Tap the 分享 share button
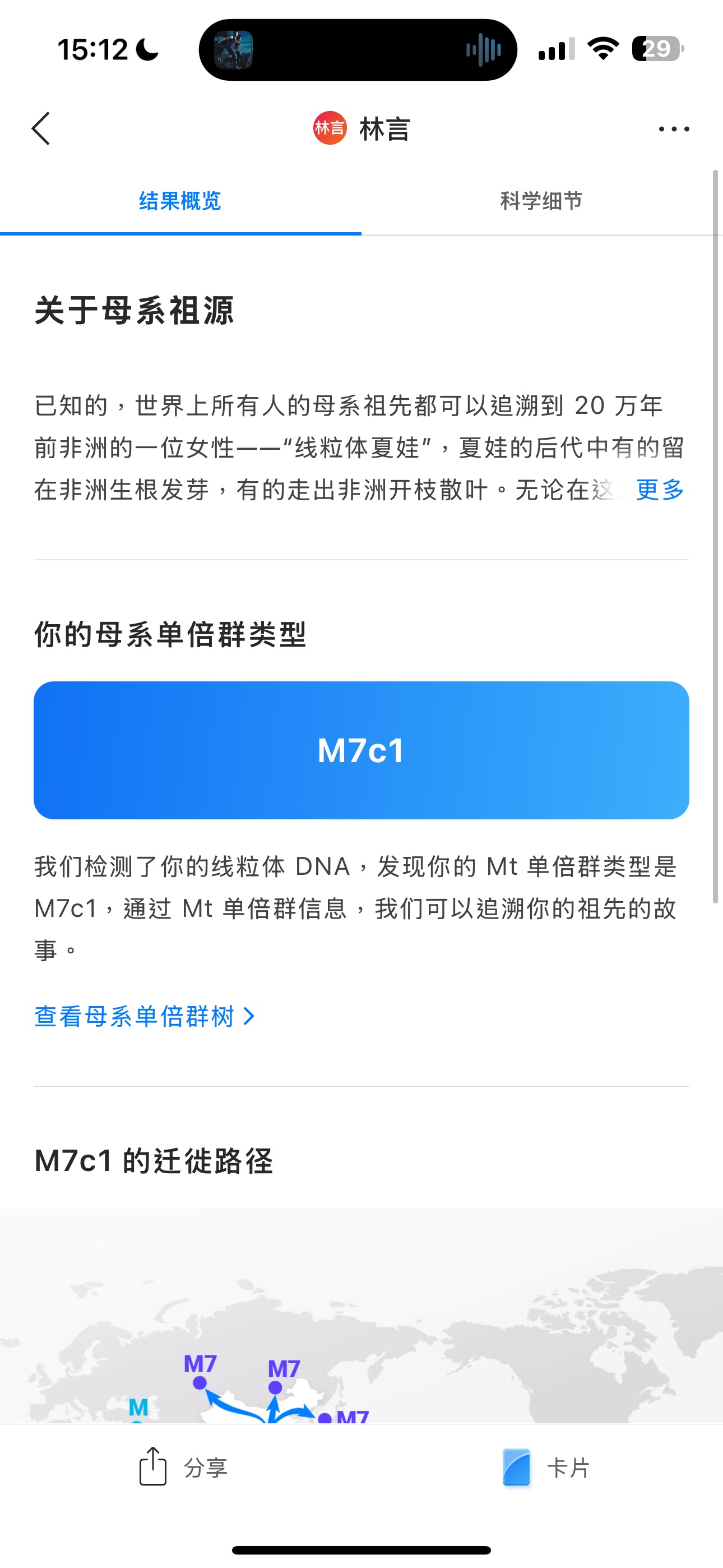The width and height of the screenshot is (723, 1568). [183, 1468]
